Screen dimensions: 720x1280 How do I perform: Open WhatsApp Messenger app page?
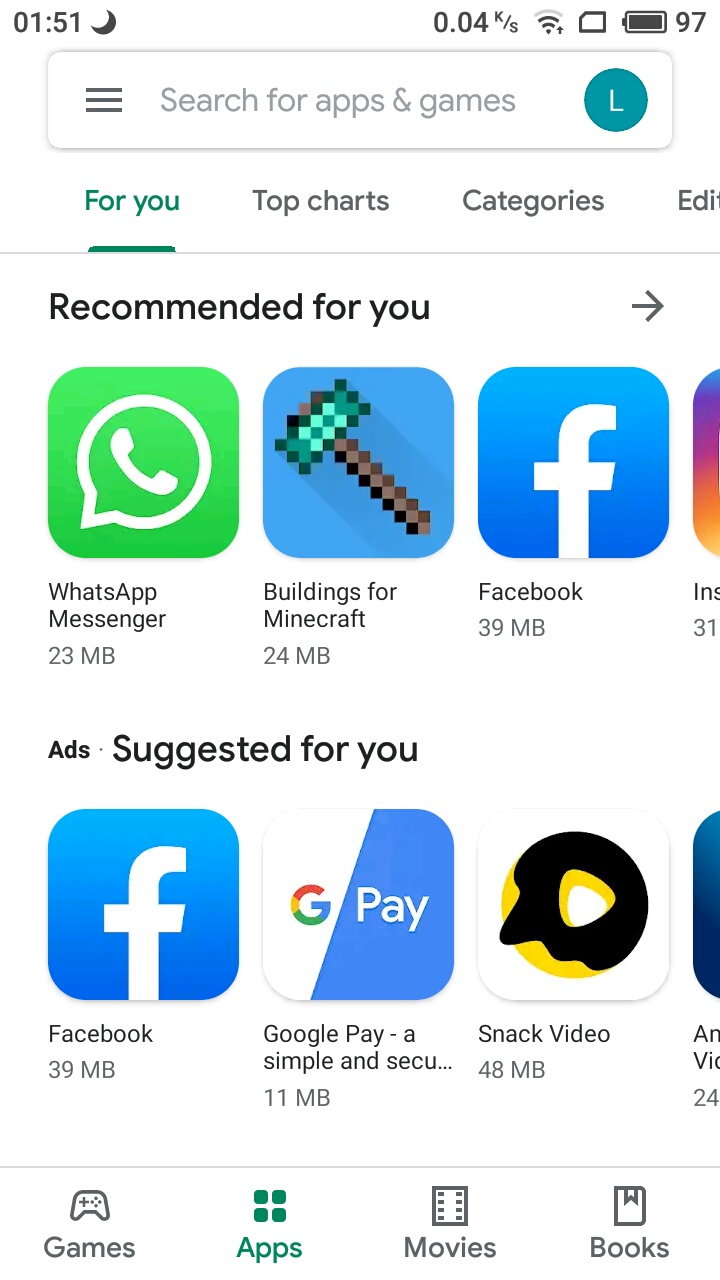click(143, 462)
